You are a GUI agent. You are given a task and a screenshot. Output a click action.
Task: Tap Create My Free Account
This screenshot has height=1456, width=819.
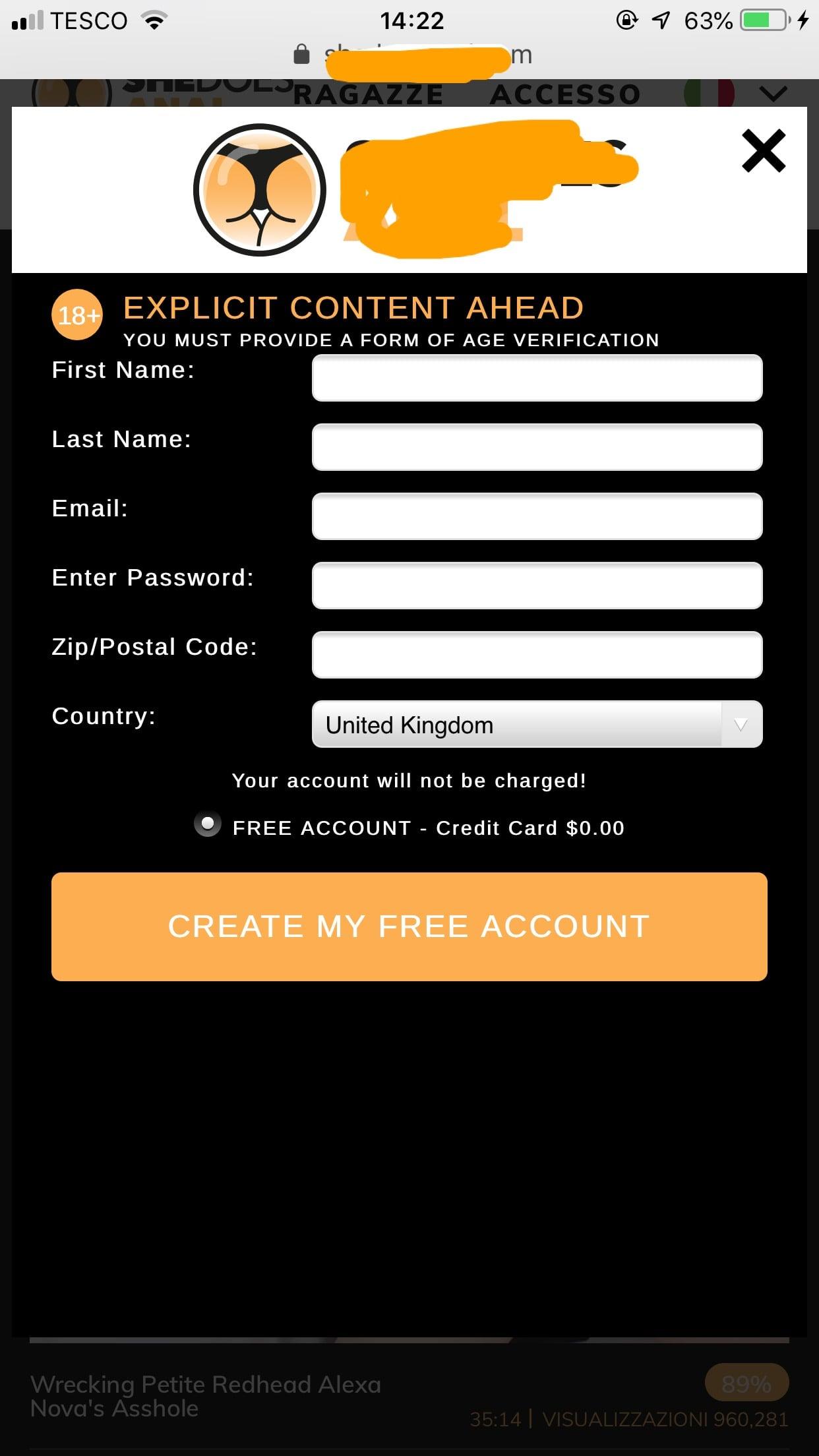(409, 926)
